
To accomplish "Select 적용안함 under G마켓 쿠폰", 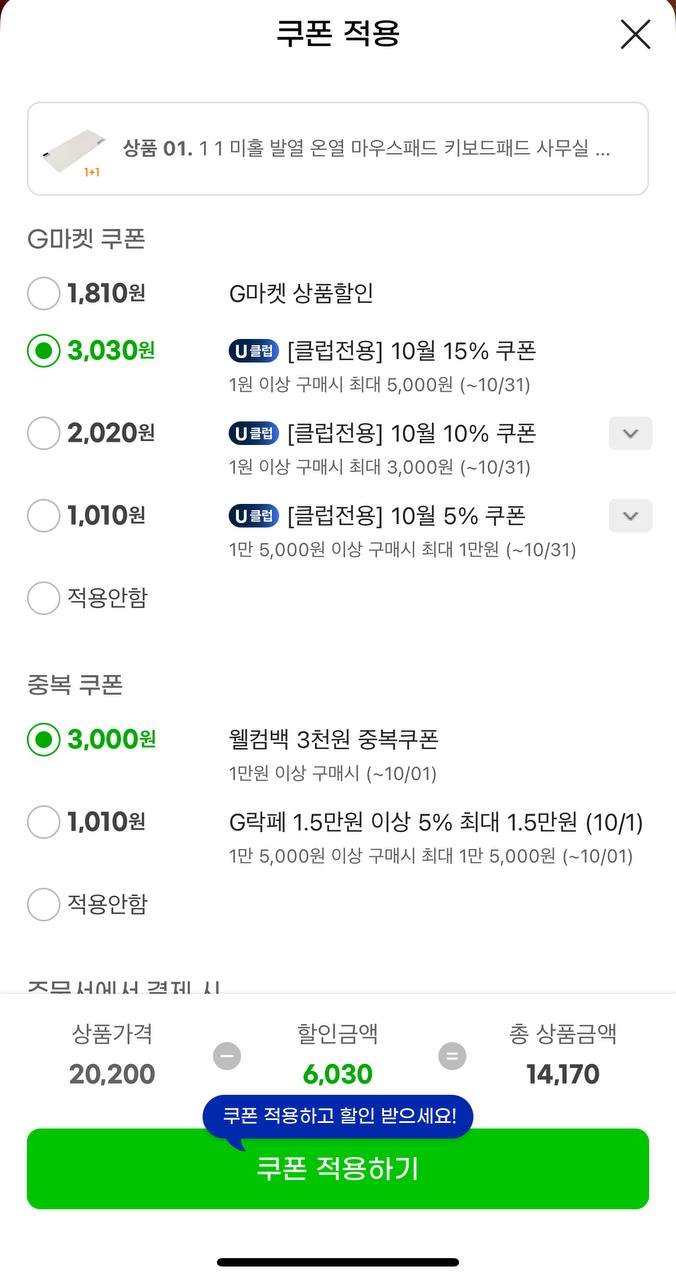I will point(44,598).
